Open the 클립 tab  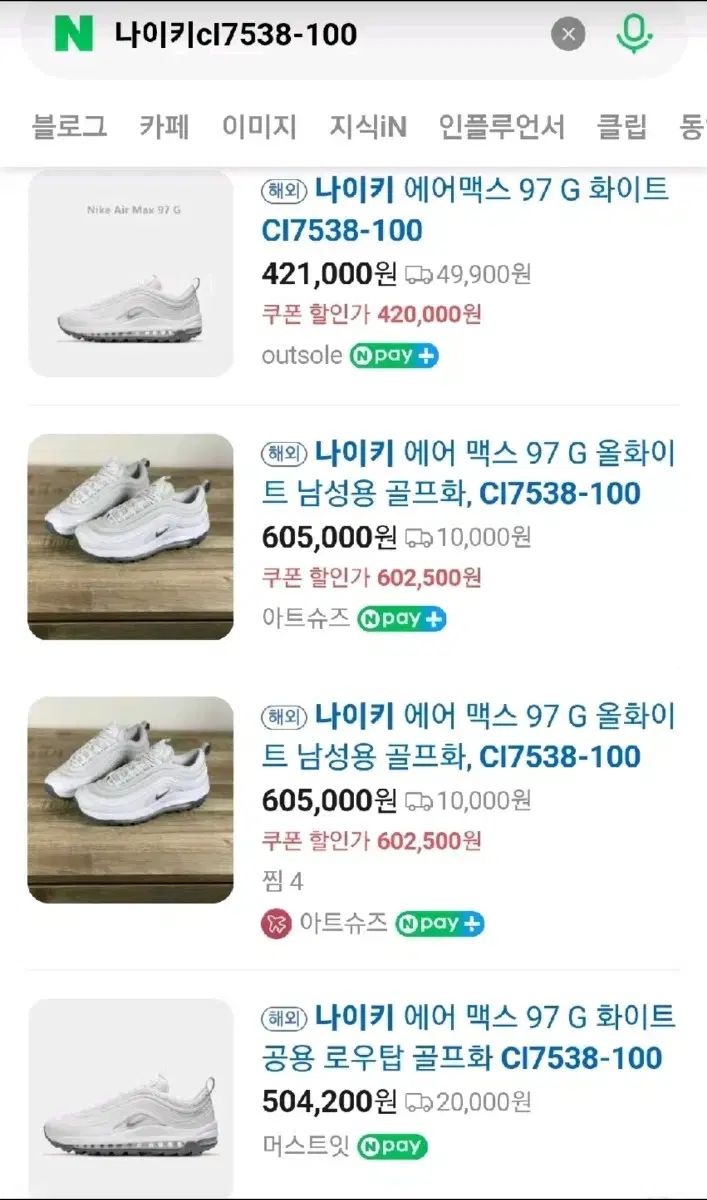622,127
